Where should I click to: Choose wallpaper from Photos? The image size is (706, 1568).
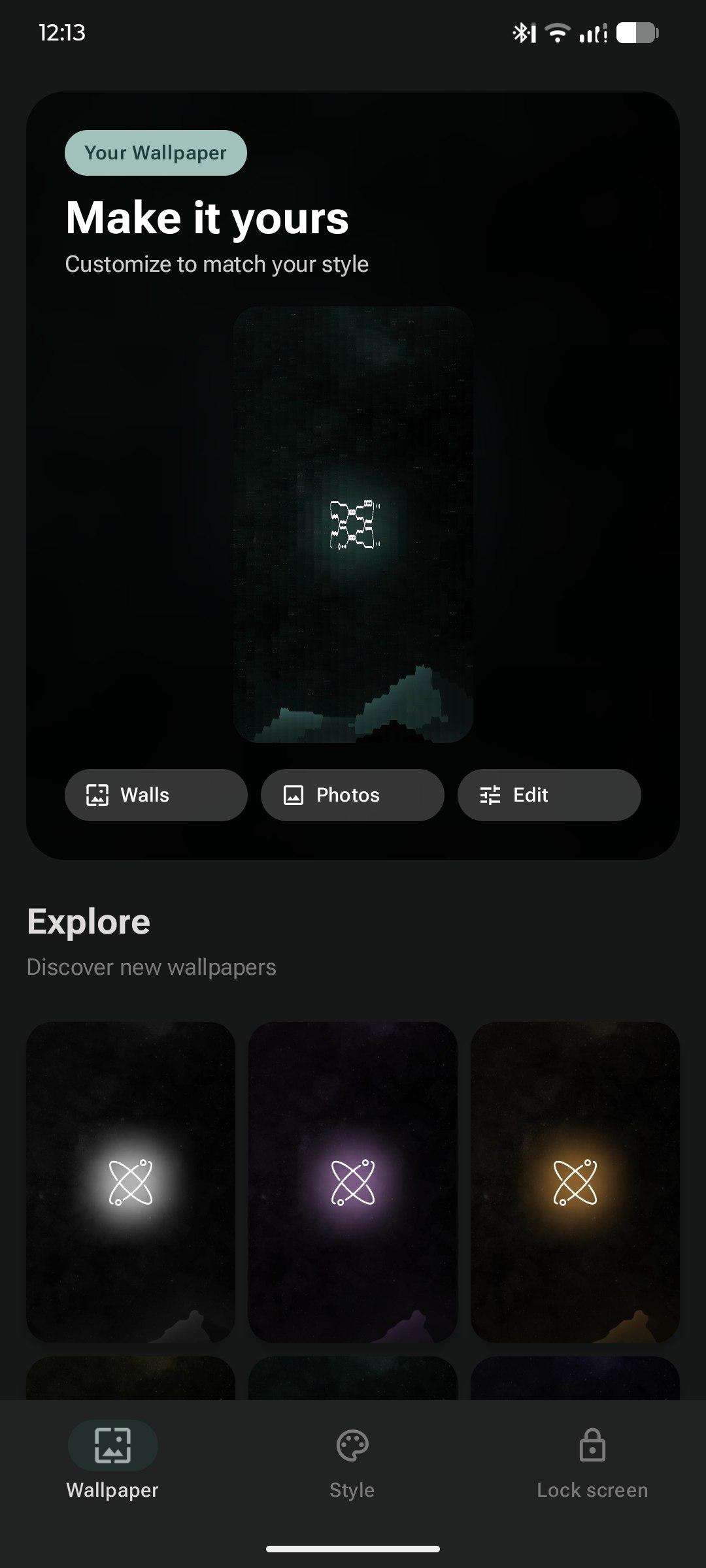[352, 795]
